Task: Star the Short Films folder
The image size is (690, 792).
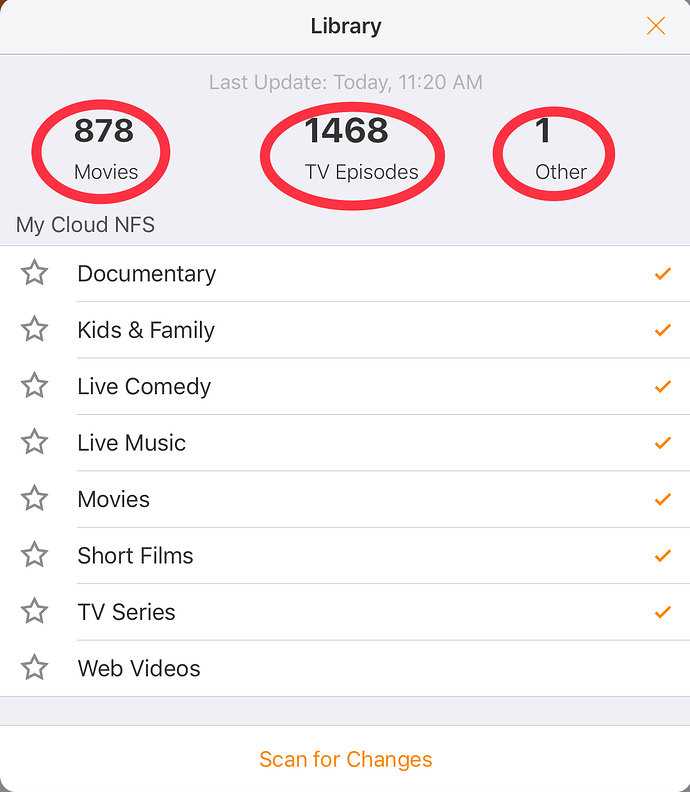Action: coord(35,555)
